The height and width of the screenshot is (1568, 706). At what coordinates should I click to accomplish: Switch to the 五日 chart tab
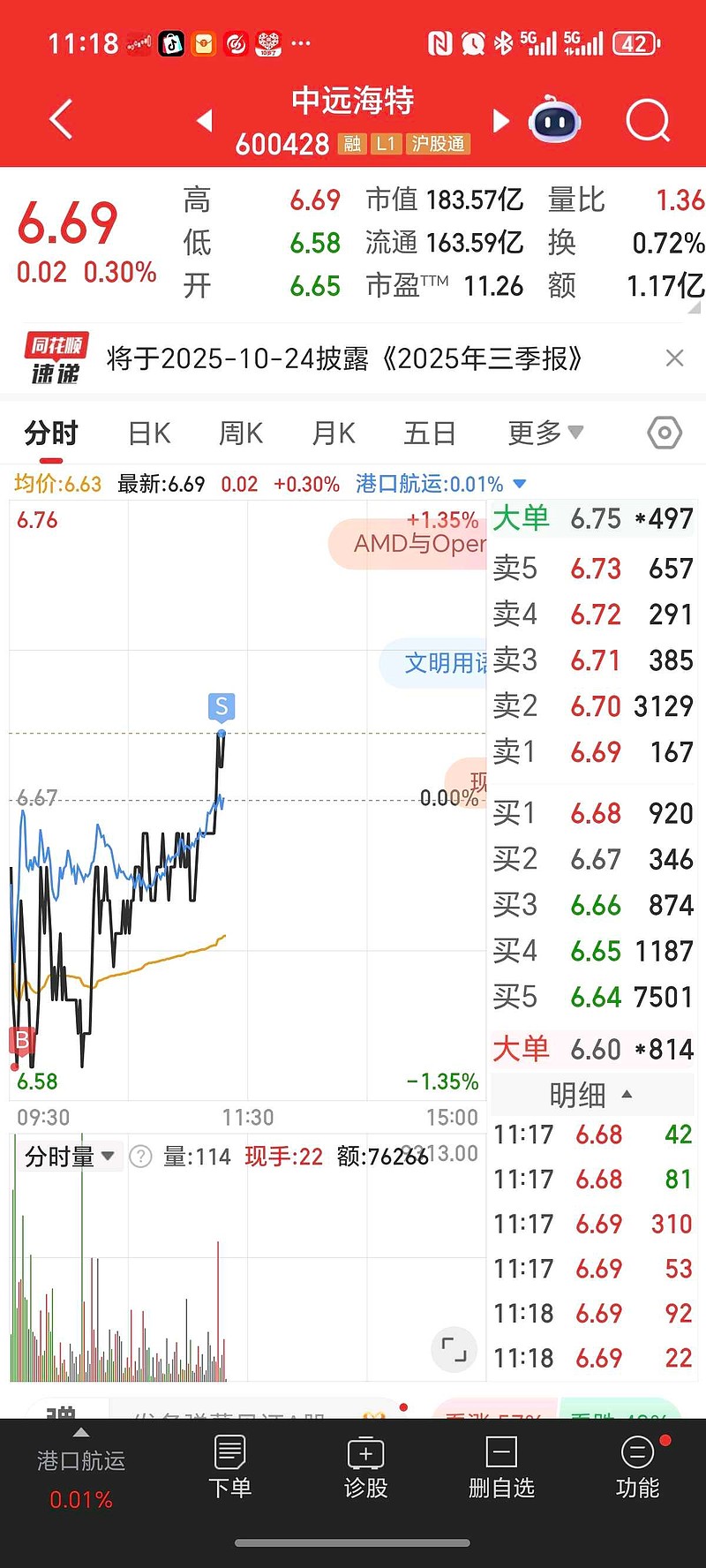click(x=429, y=433)
